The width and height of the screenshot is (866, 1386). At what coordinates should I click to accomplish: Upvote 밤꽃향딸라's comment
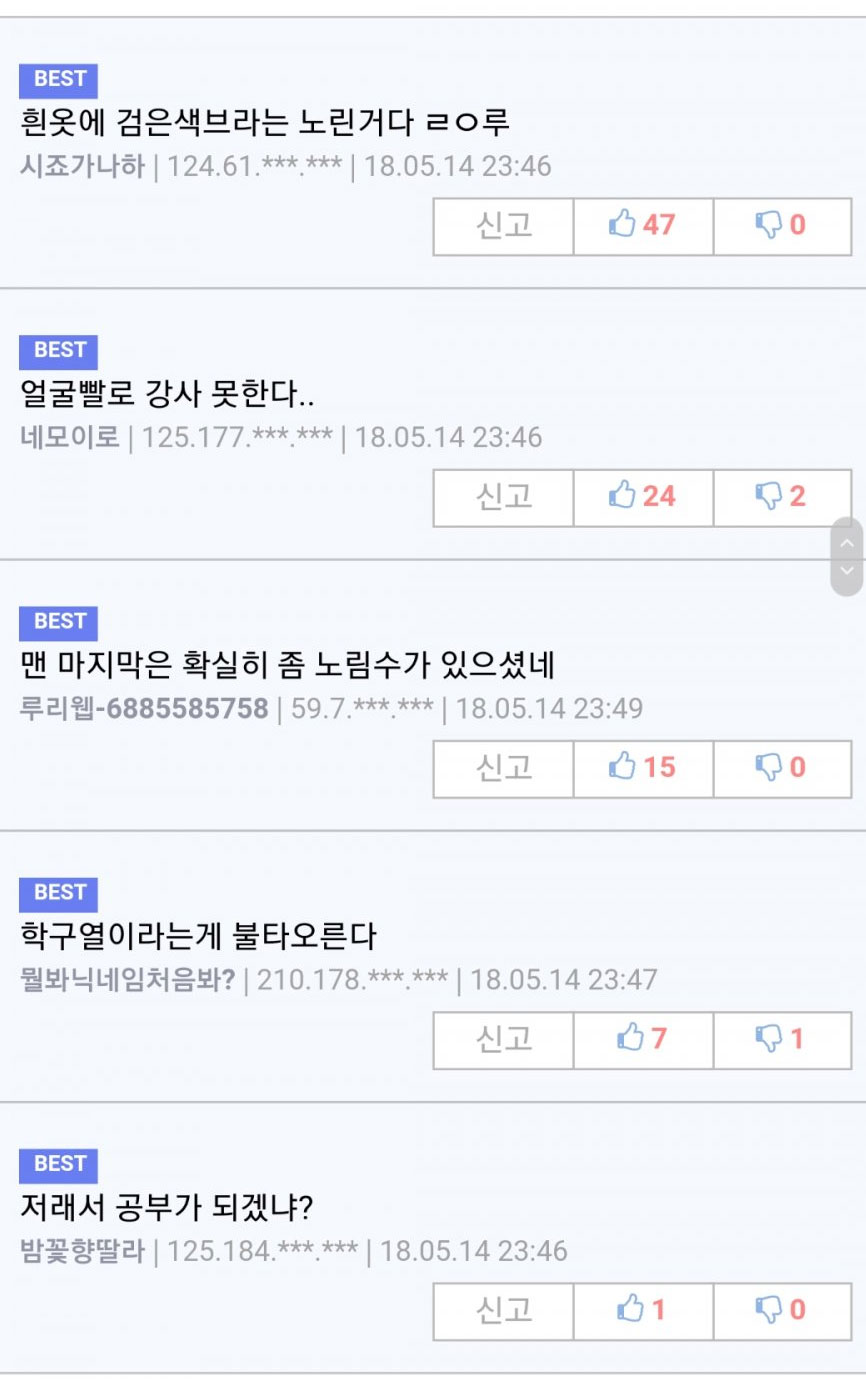(643, 1311)
